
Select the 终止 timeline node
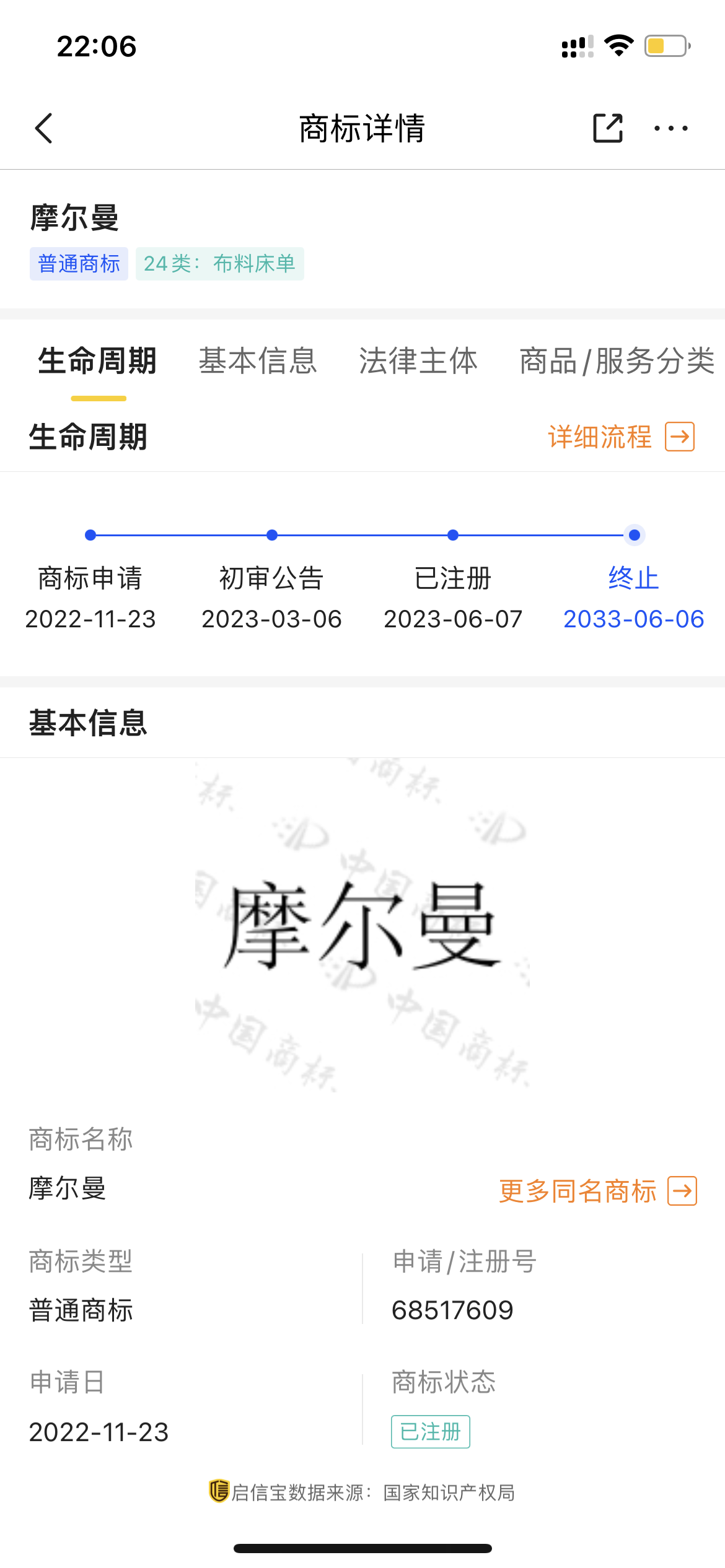tap(633, 580)
